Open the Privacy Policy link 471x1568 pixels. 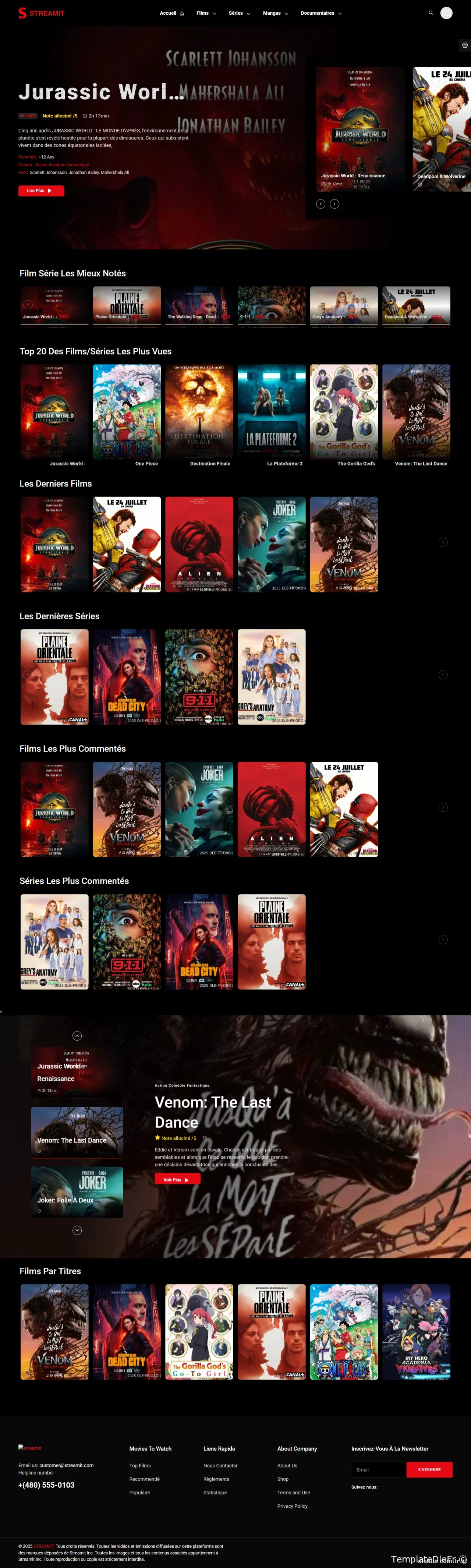(x=292, y=1506)
